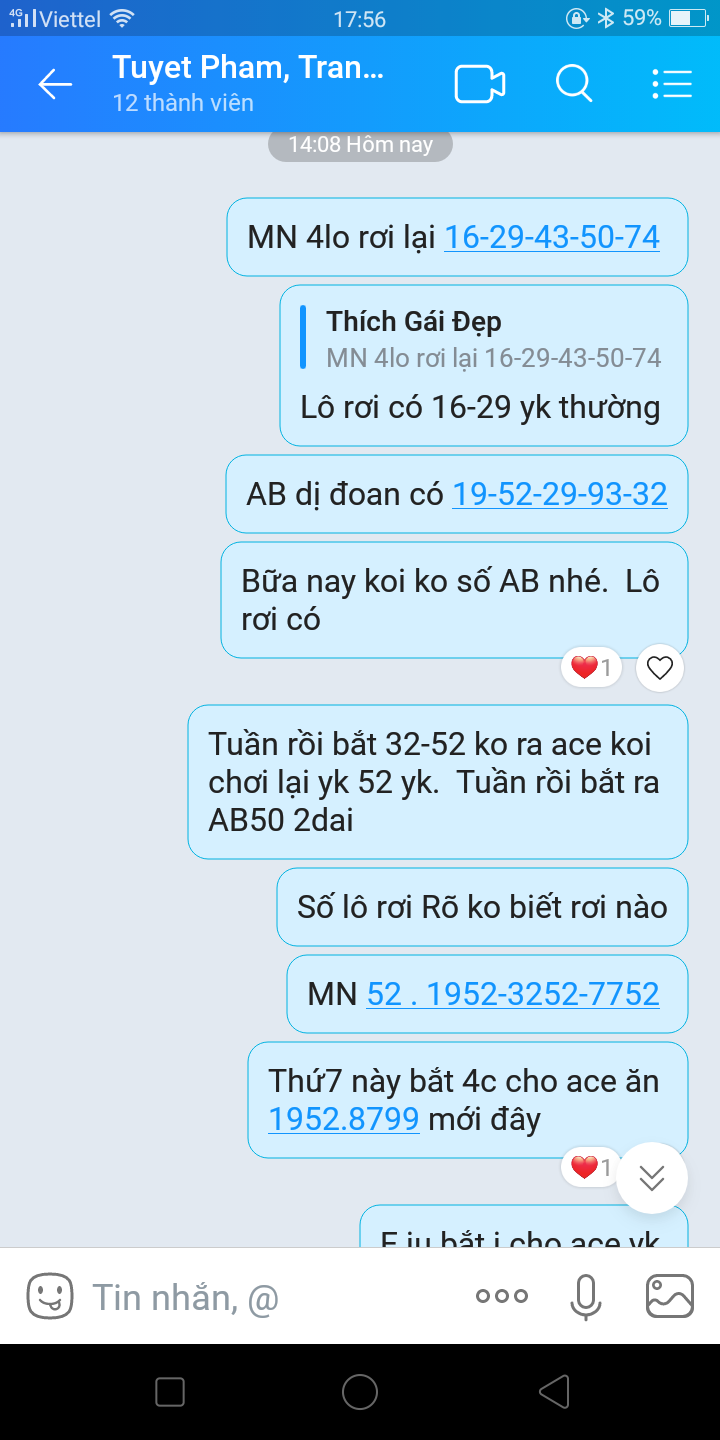
Task: Open the quoted Thích Gái Đẹp message
Action: click(x=483, y=339)
